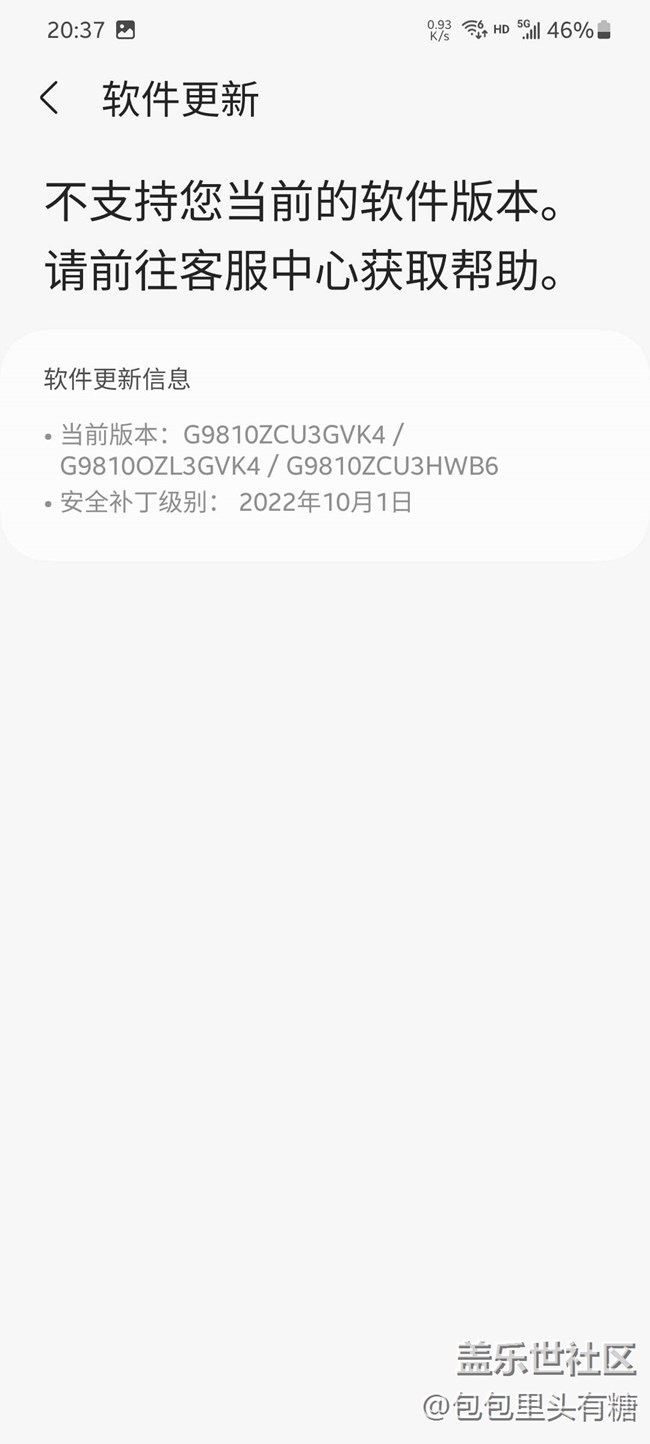Go back from the 软件更新 page

tap(49, 99)
